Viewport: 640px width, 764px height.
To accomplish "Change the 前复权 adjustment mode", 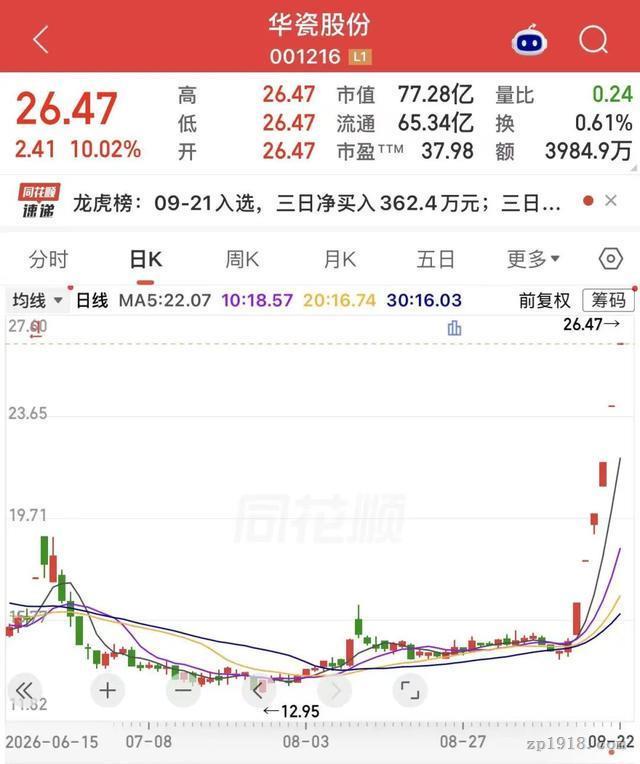I will point(545,300).
